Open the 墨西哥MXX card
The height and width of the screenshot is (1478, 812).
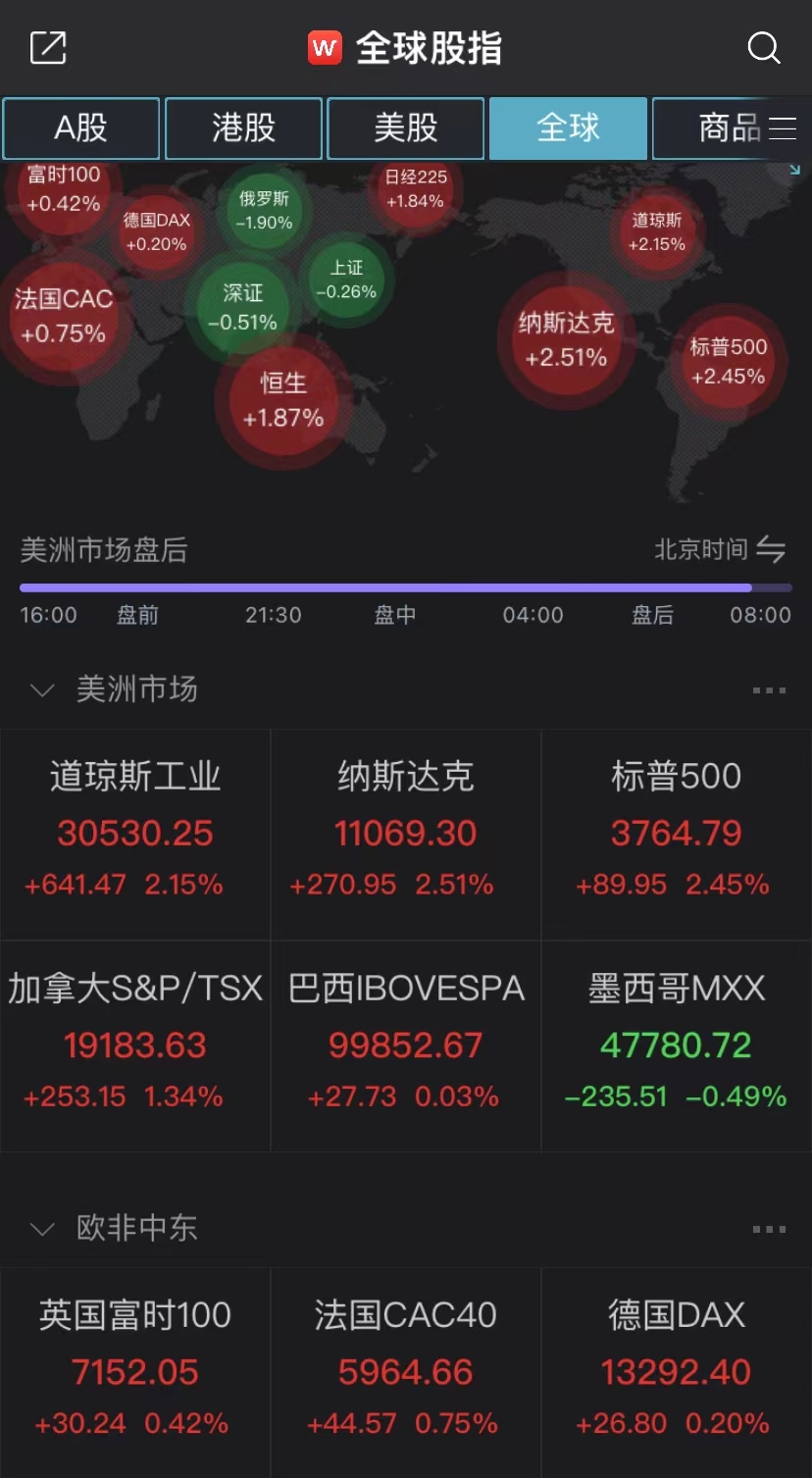pyautogui.click(x=677, y=1046)
